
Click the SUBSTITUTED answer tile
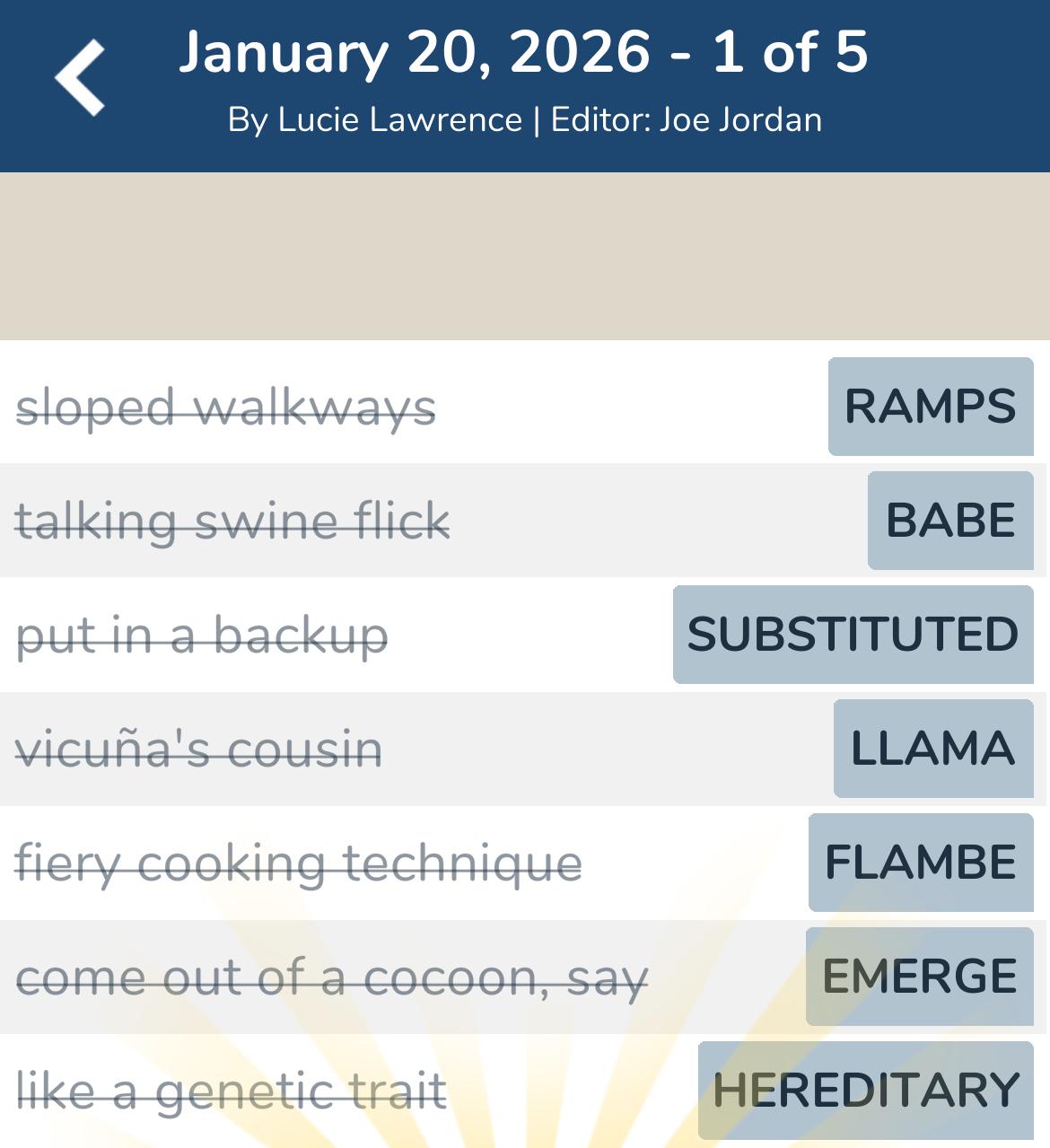point(853,635)
